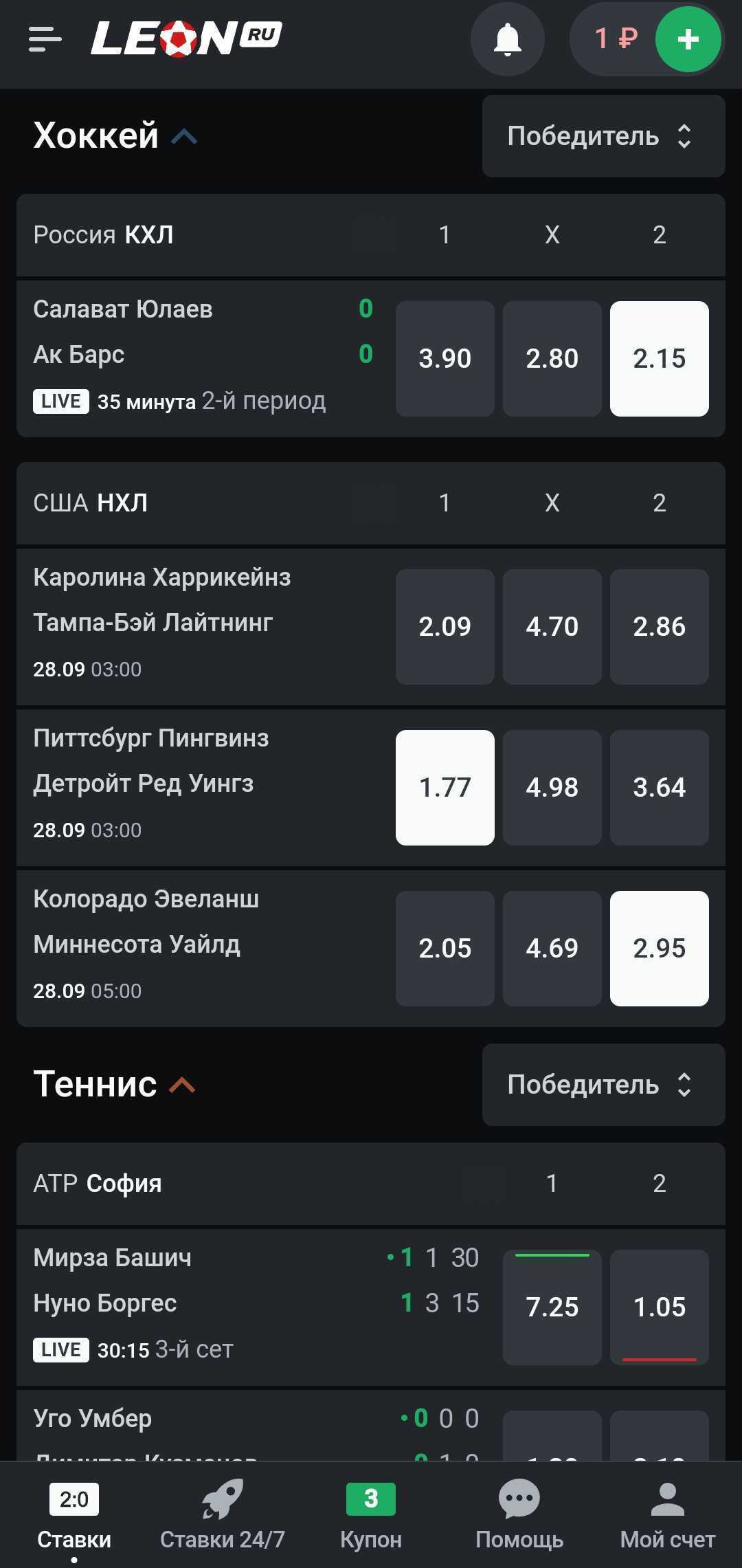Image resolution: width=742 pixels, height=1568 pixels.
Task: Collapse the Хоккей section
Action: [x=184, y=136]
